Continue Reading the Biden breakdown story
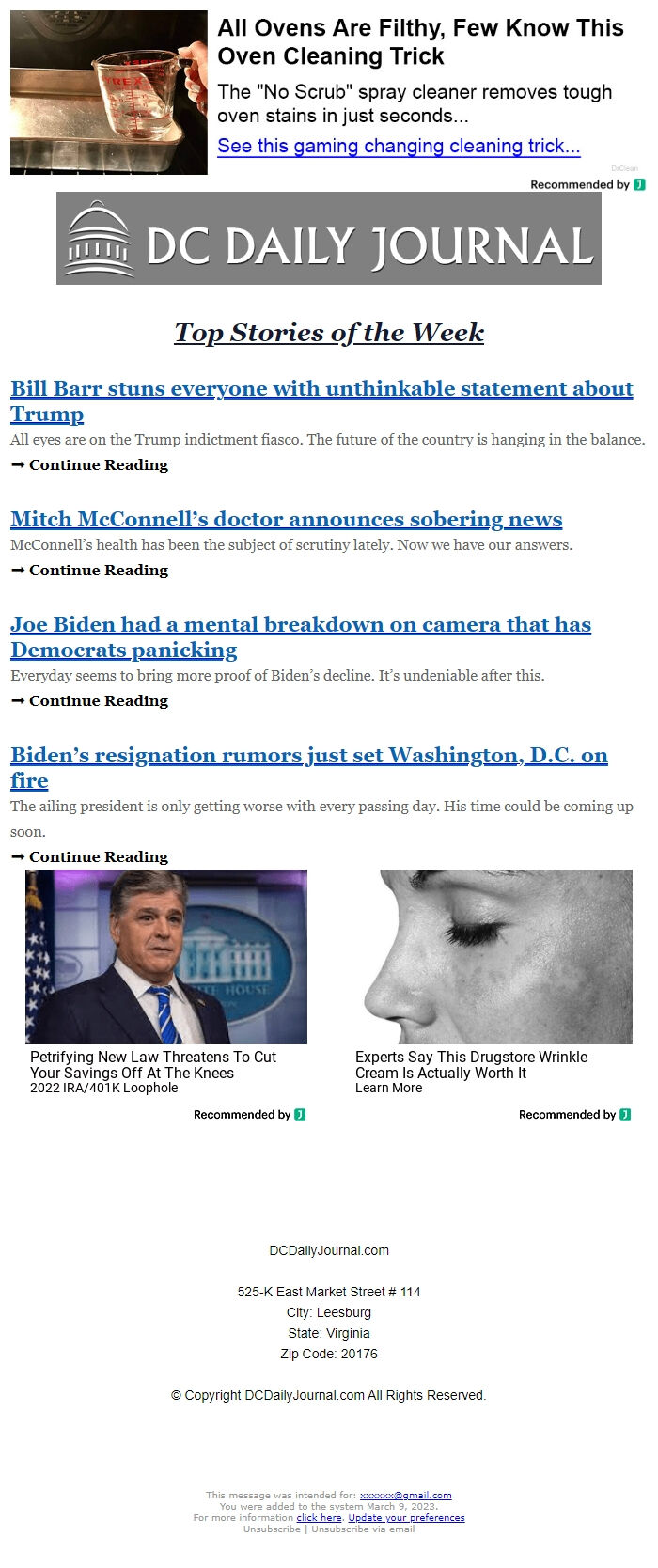This screenshot has height=1568, width=658. pyautogui.click(x=98, y=701)
